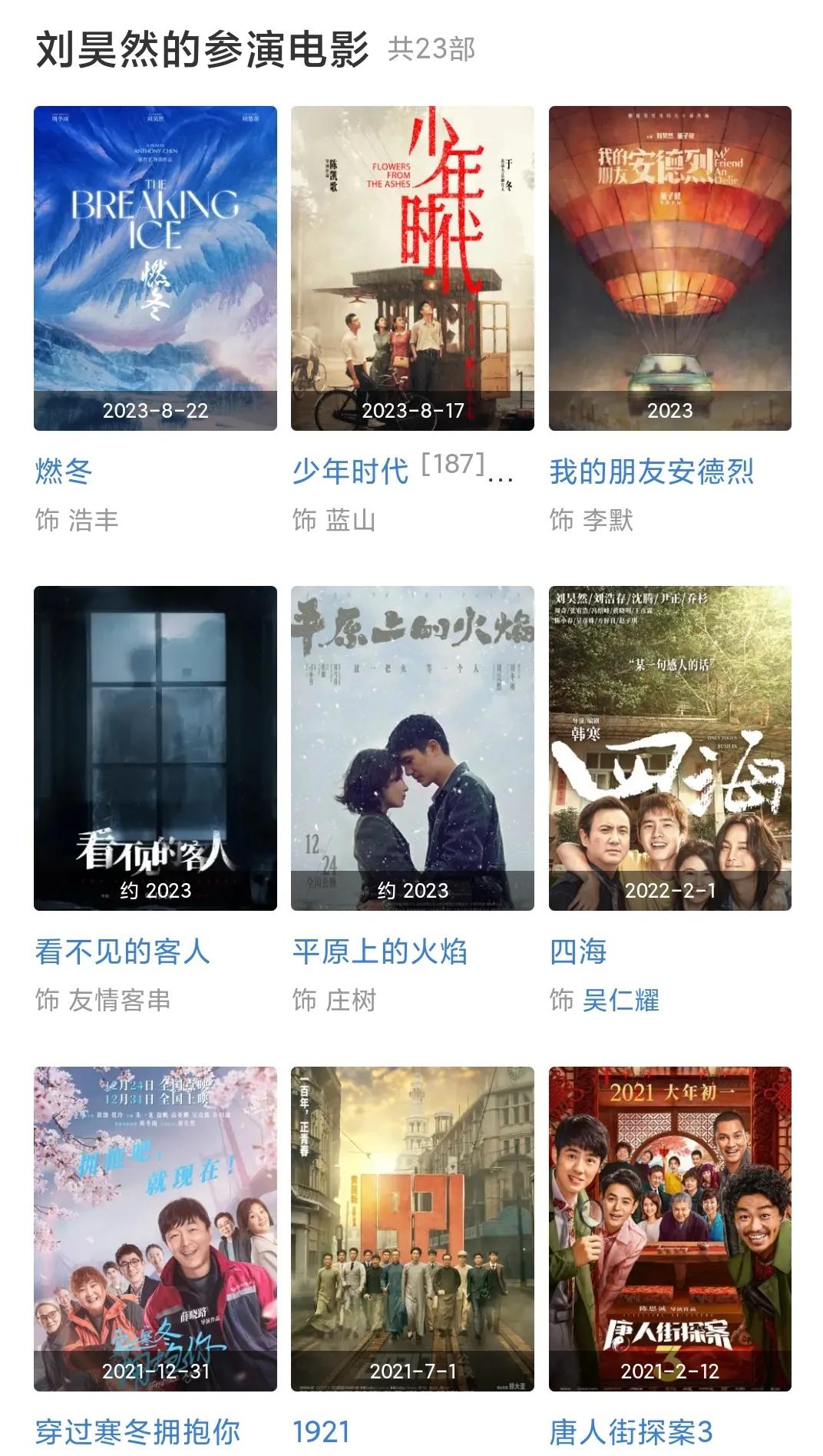Select the 看不见的客人 poster

pyautogui.click(x=155, y=748)
